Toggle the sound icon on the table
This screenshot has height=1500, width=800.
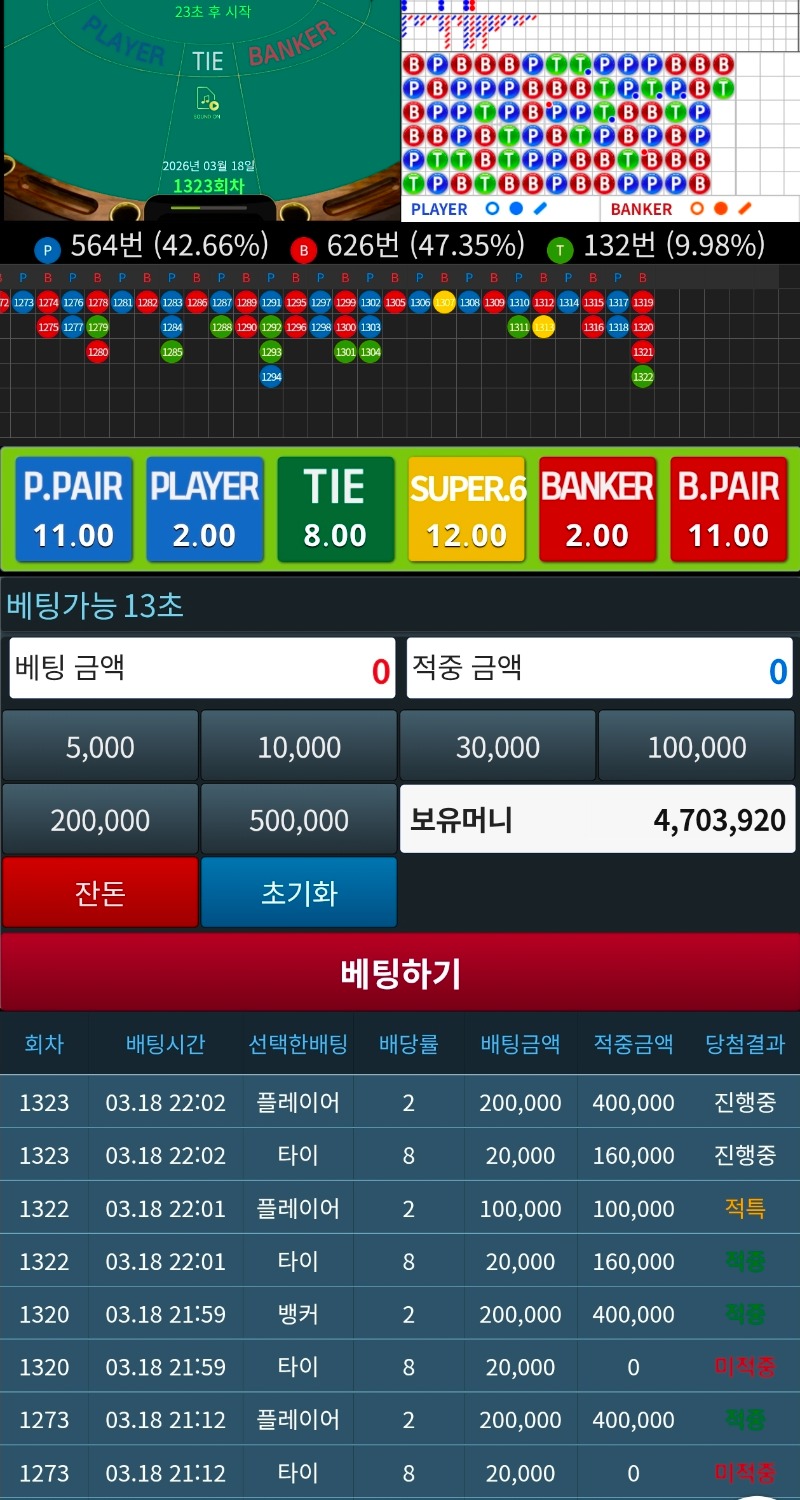tap(208, 101)
